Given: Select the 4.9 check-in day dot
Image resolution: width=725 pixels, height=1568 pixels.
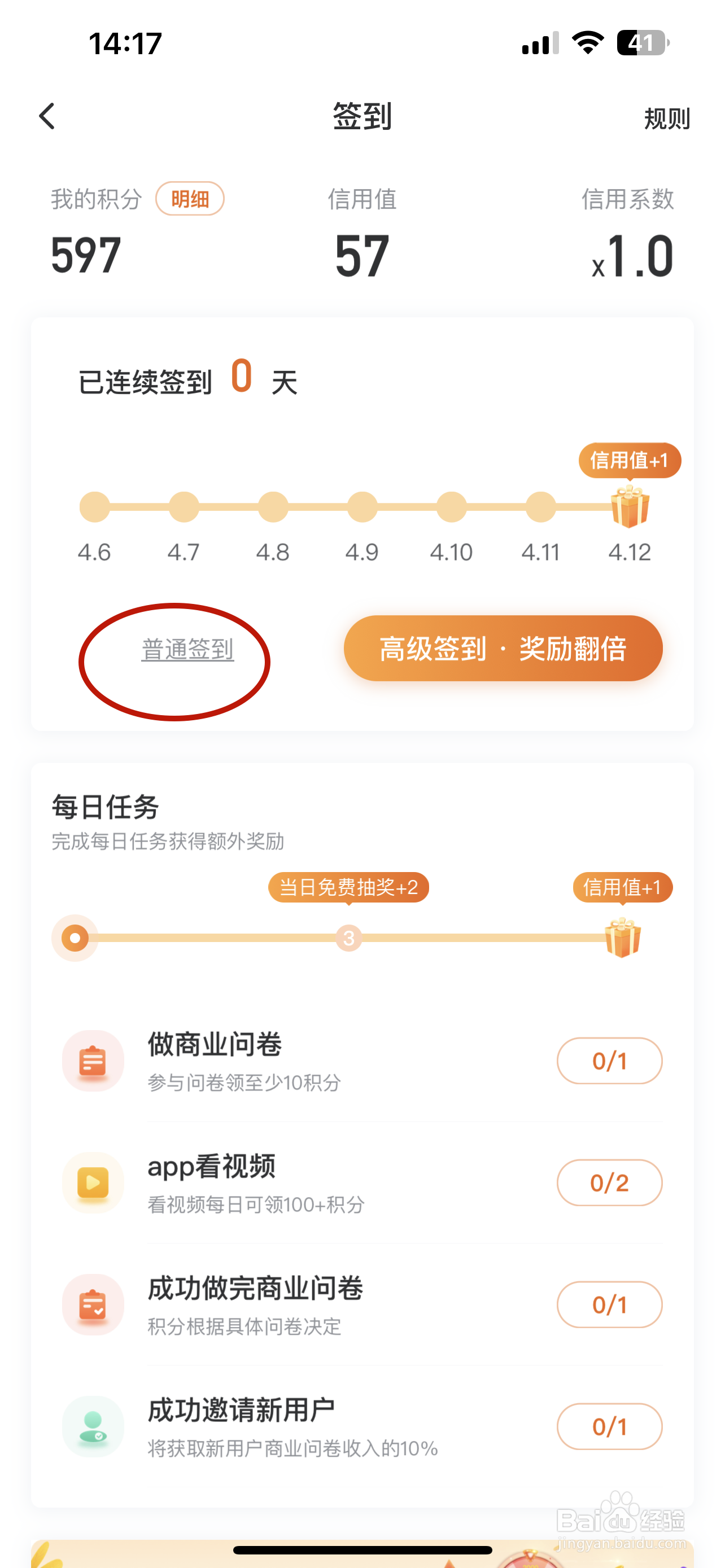Looking at the screenshot, I should (362, 506).
